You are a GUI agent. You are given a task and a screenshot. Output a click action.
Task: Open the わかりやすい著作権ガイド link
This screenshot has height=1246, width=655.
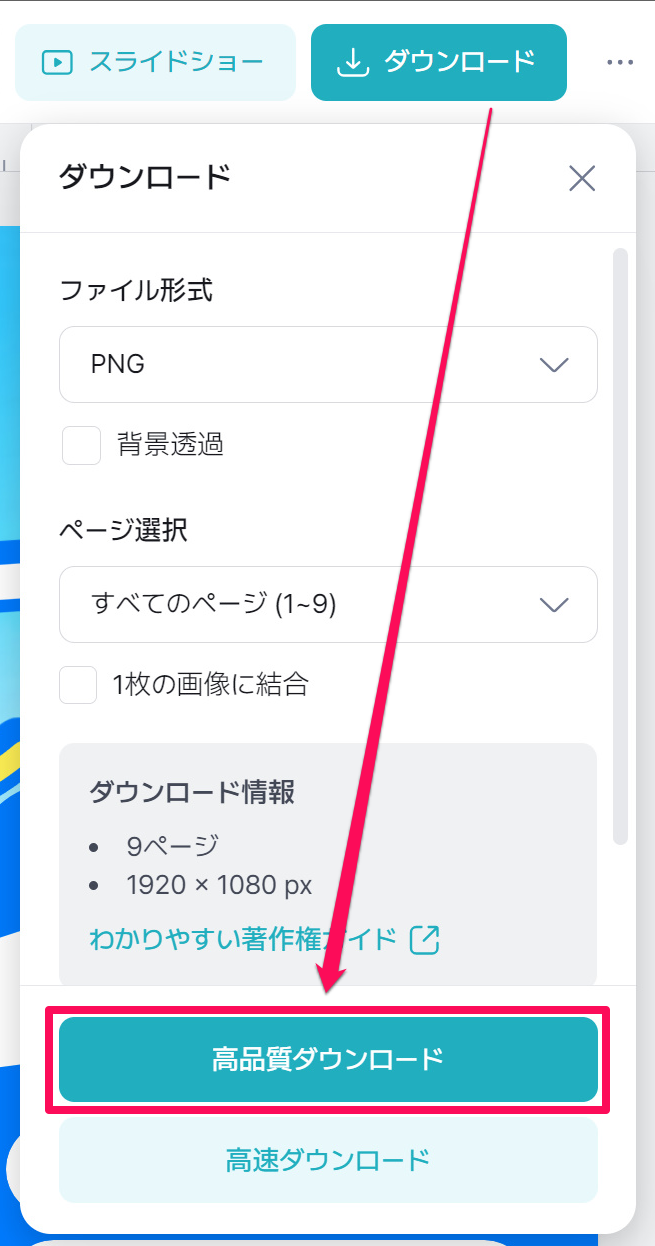264,939
